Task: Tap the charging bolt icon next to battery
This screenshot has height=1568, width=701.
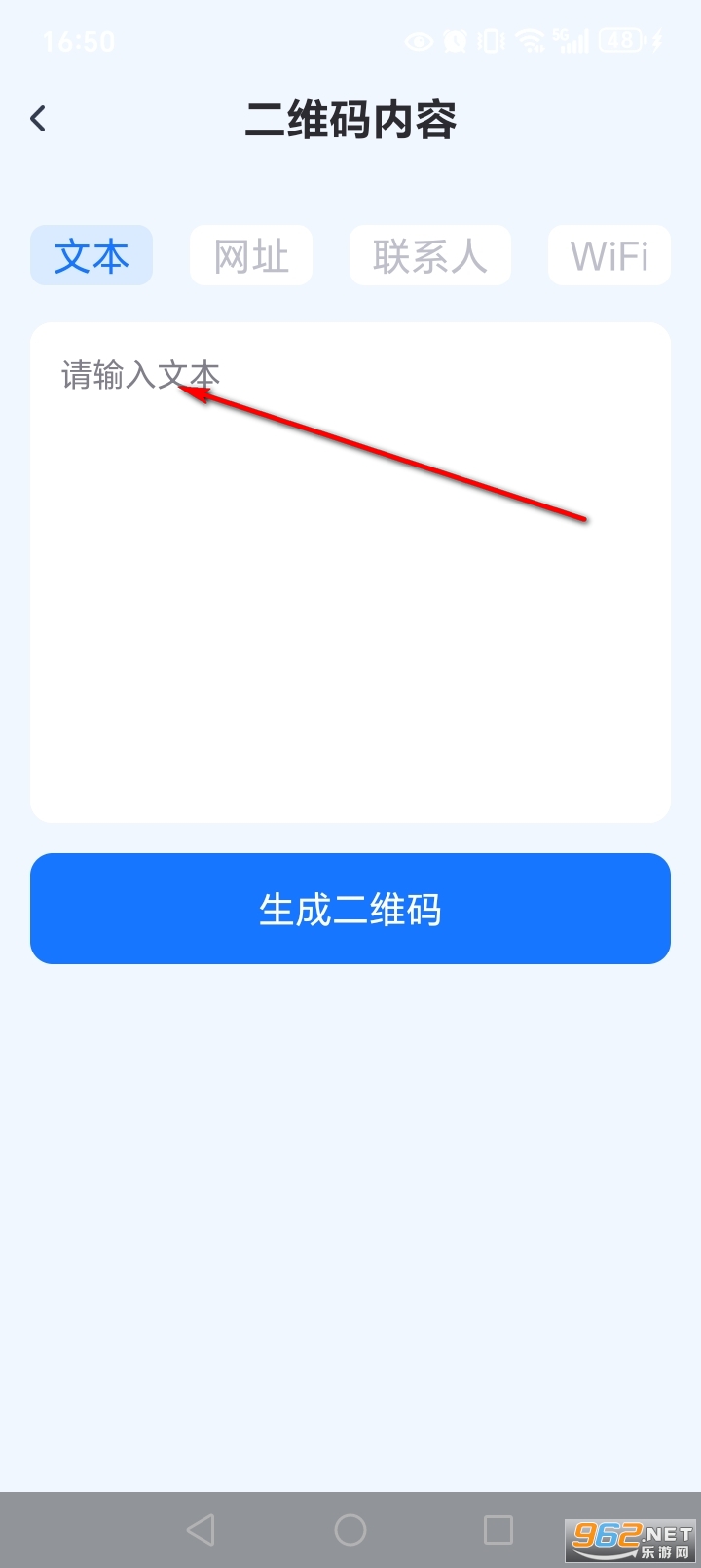Action: pos(654,41)
